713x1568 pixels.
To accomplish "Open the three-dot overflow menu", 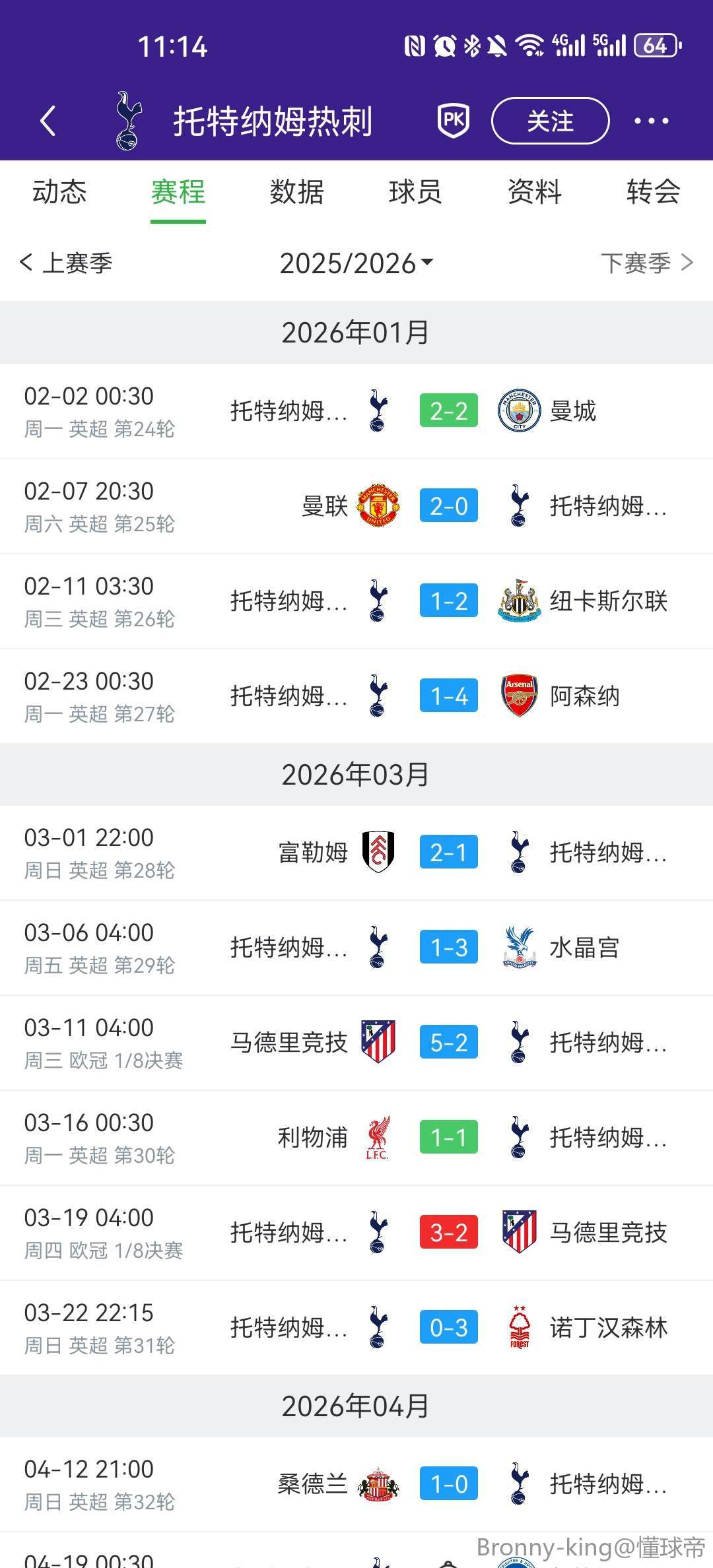I will point(651,121).
